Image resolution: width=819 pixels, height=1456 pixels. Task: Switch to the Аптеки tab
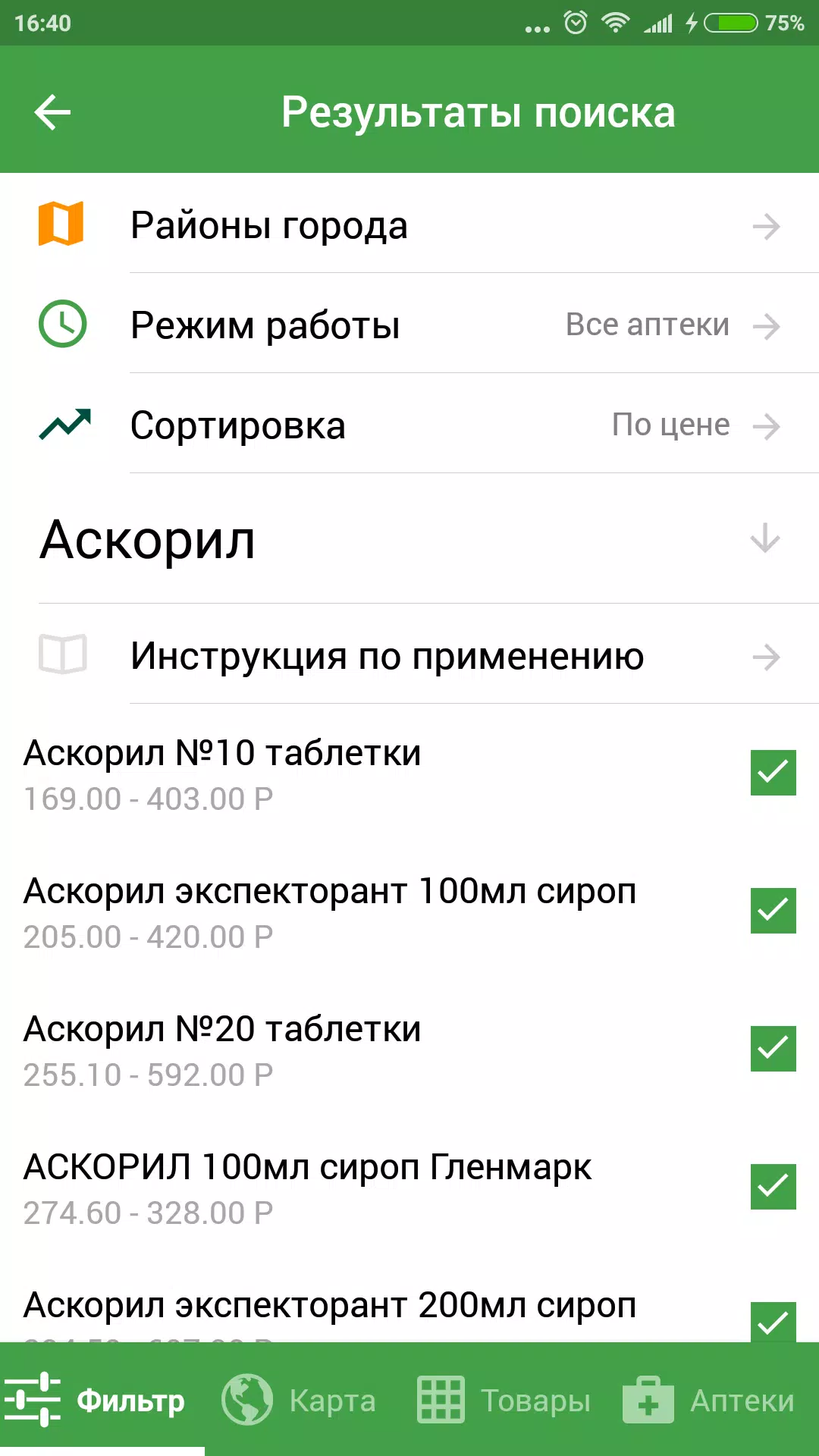[x=739, y=1399]
